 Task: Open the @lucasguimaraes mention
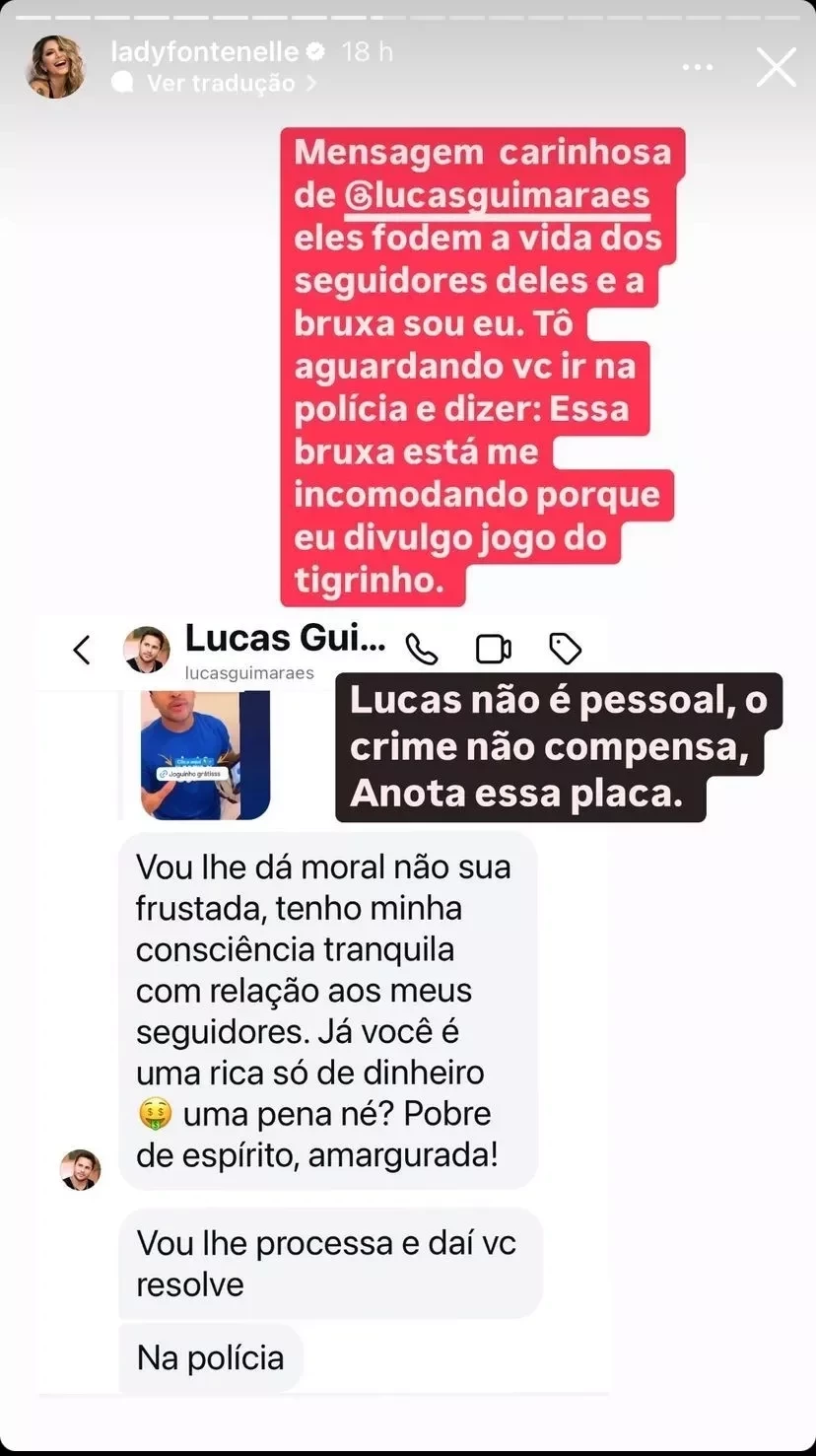coord(498,195)
